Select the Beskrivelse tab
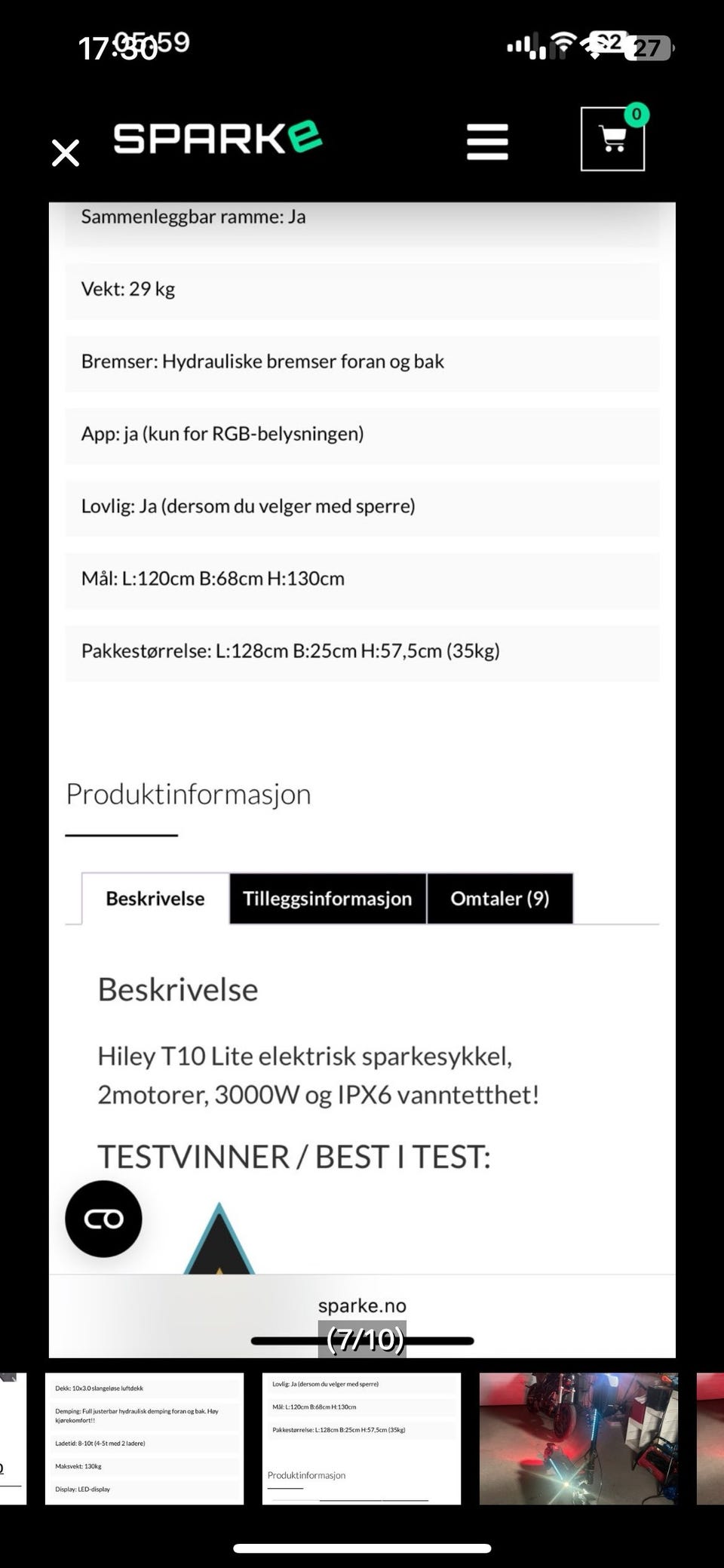This screenshot has width=724, height=1568. pyautogui.click(x=155, y=898)
